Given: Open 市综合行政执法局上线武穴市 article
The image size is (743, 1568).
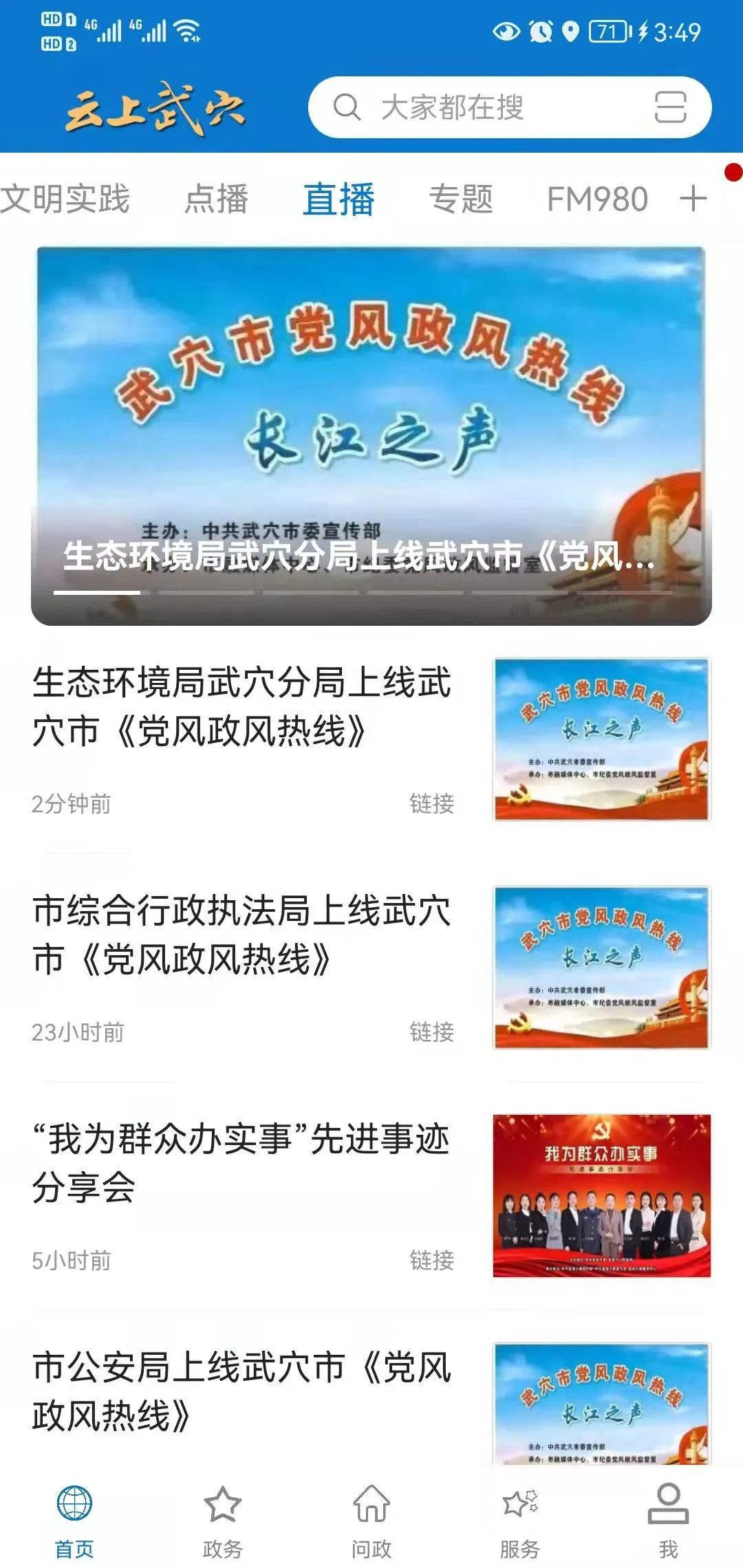Looking at the screenshot, I should (371, 968).
